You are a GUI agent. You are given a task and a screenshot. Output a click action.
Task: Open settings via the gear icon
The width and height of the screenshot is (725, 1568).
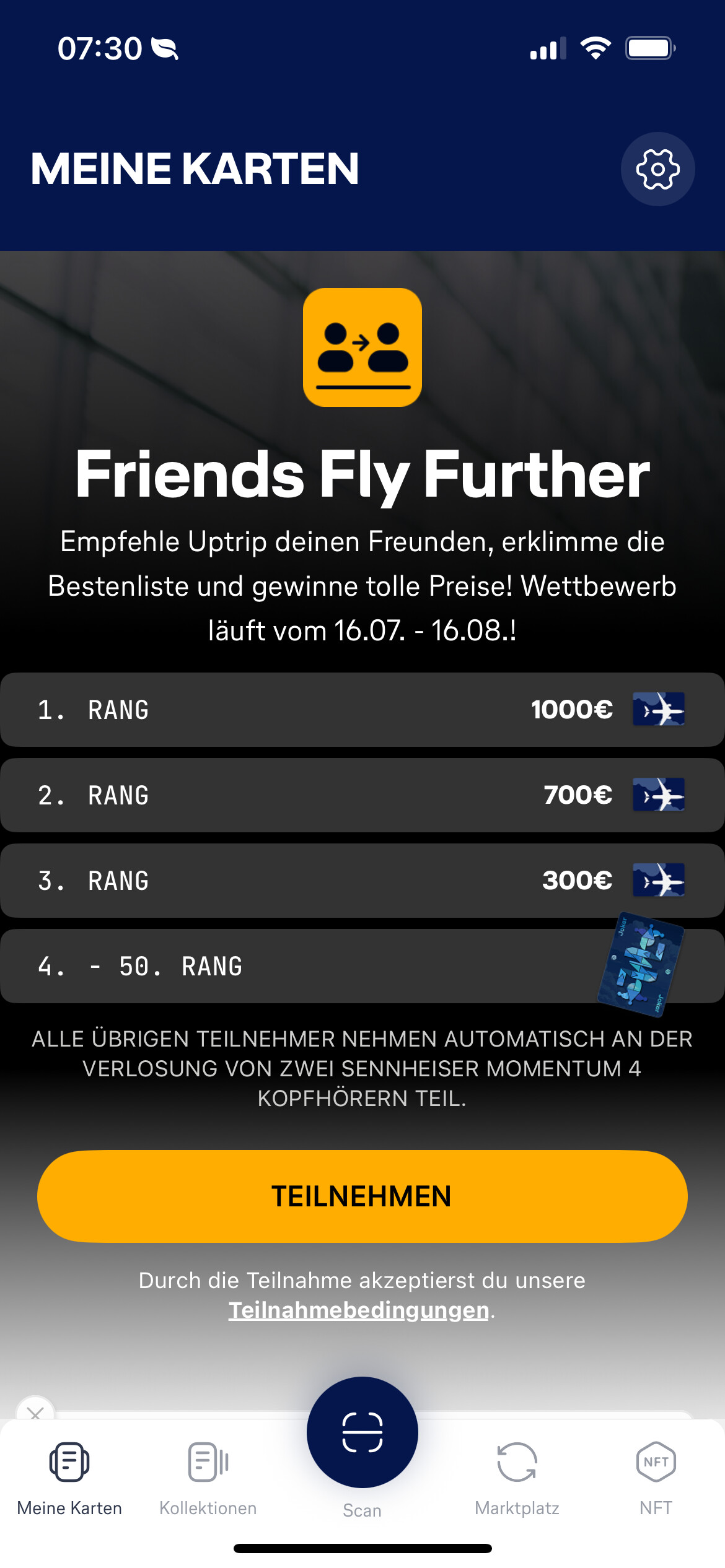coord(657,169)
